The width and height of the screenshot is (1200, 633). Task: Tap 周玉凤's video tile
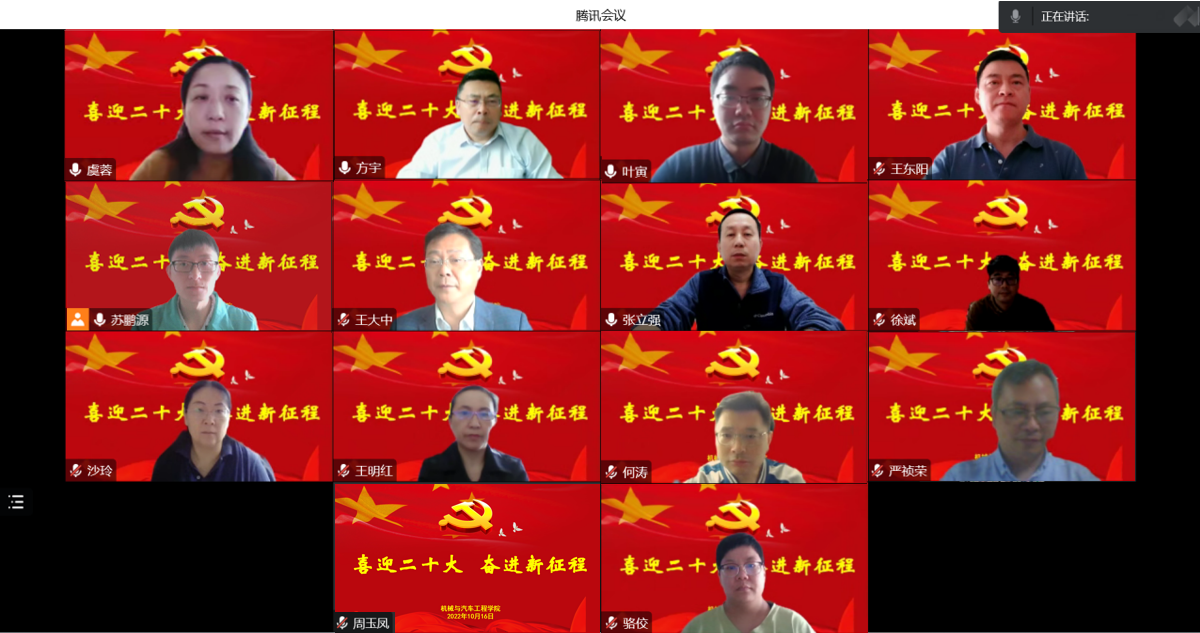click(467, 558)
